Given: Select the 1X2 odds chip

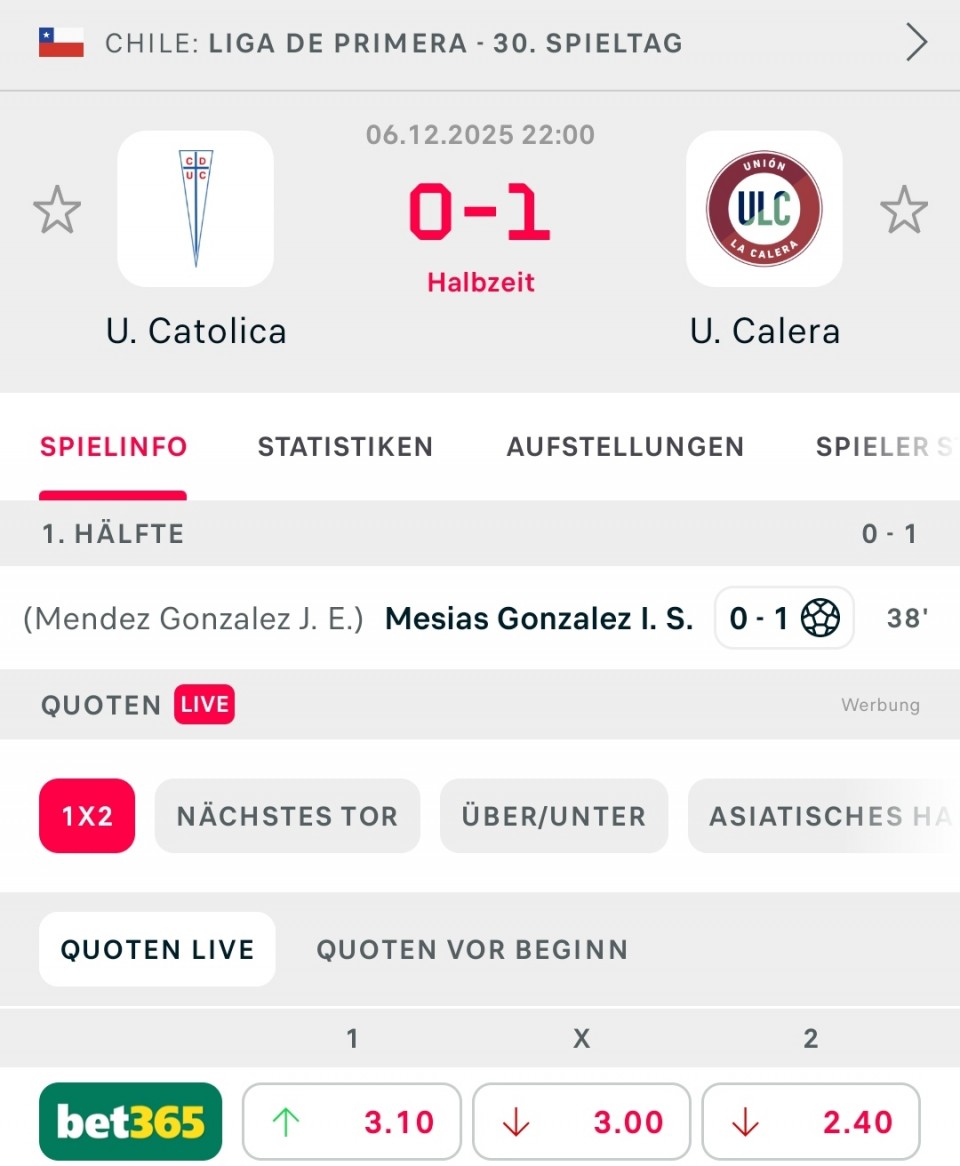Looking at the screenshot, I should pos(87,816).
